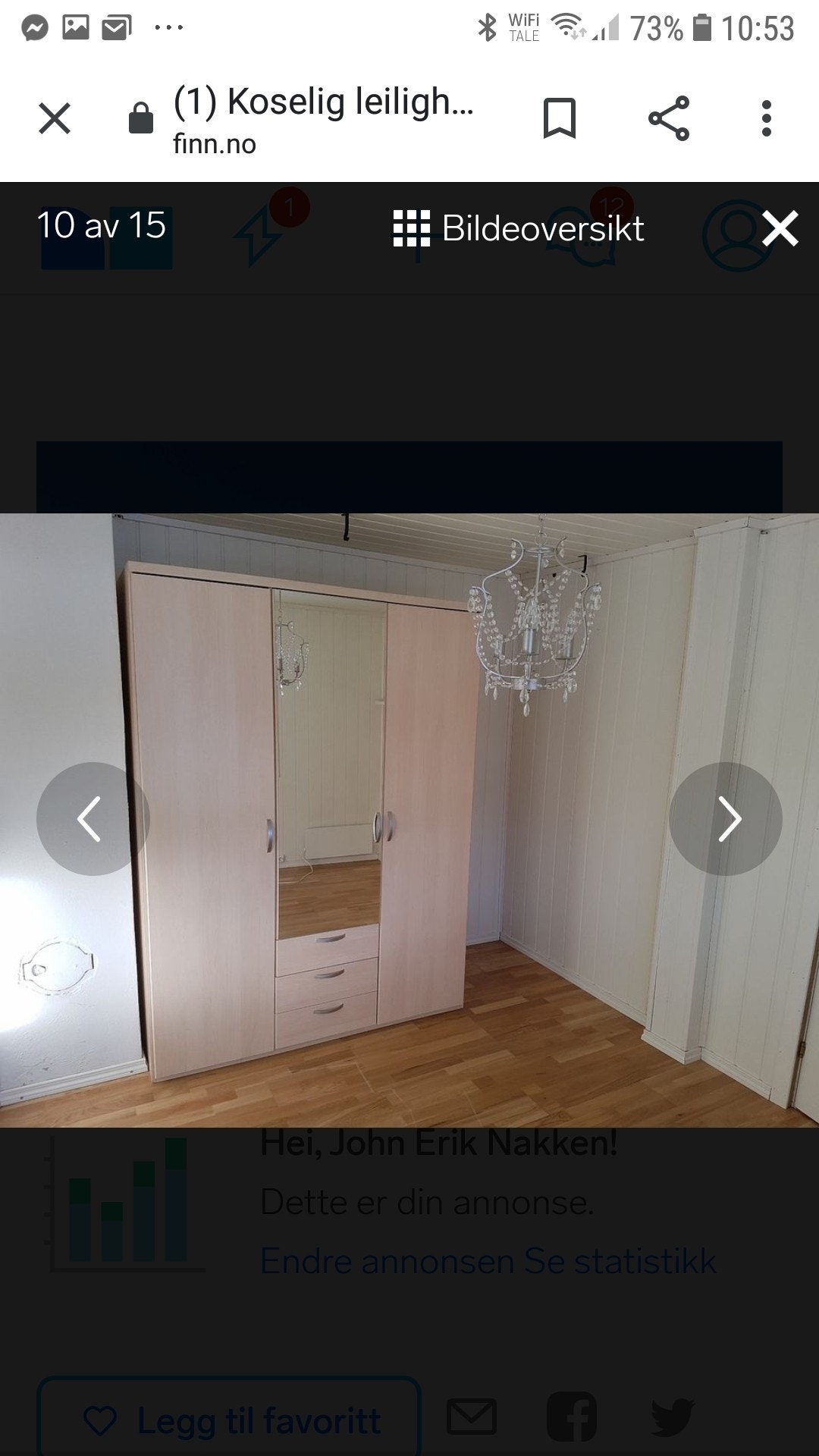The width and height of the screenshot is (819, 1456).
Task: Go back with the previous photo arrow
Action: pos(89,819)
